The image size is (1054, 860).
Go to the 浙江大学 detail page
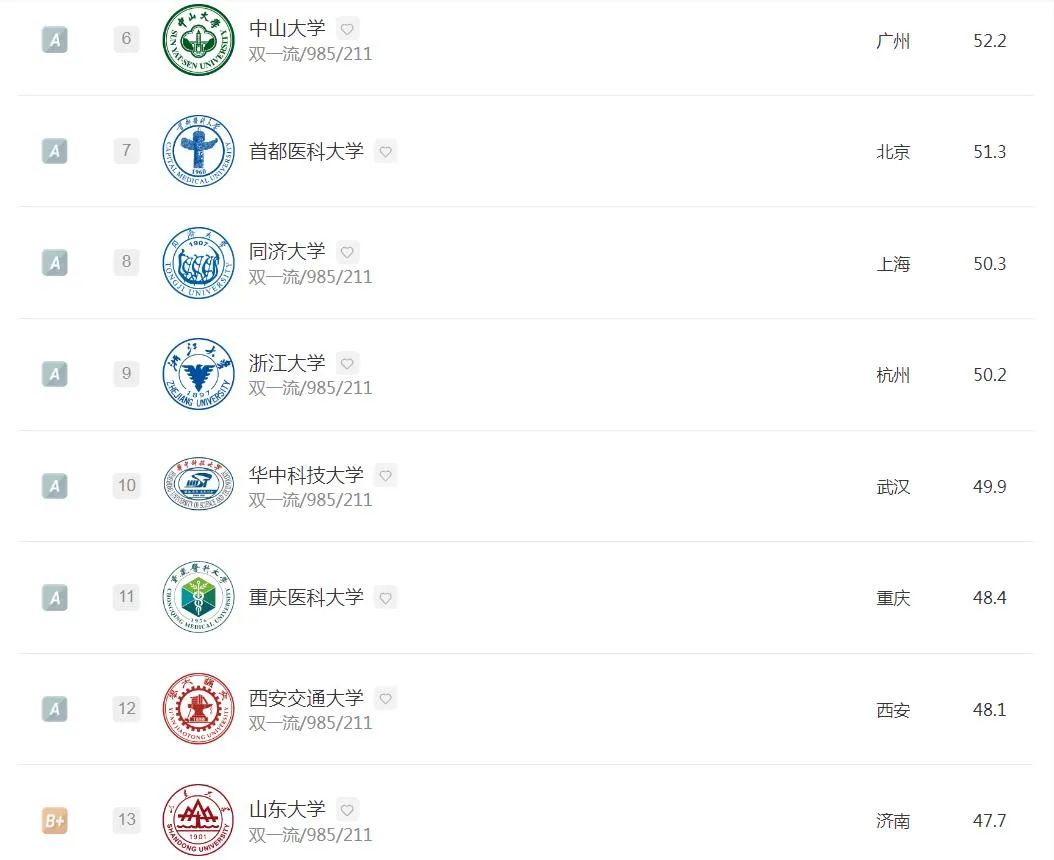287,363
